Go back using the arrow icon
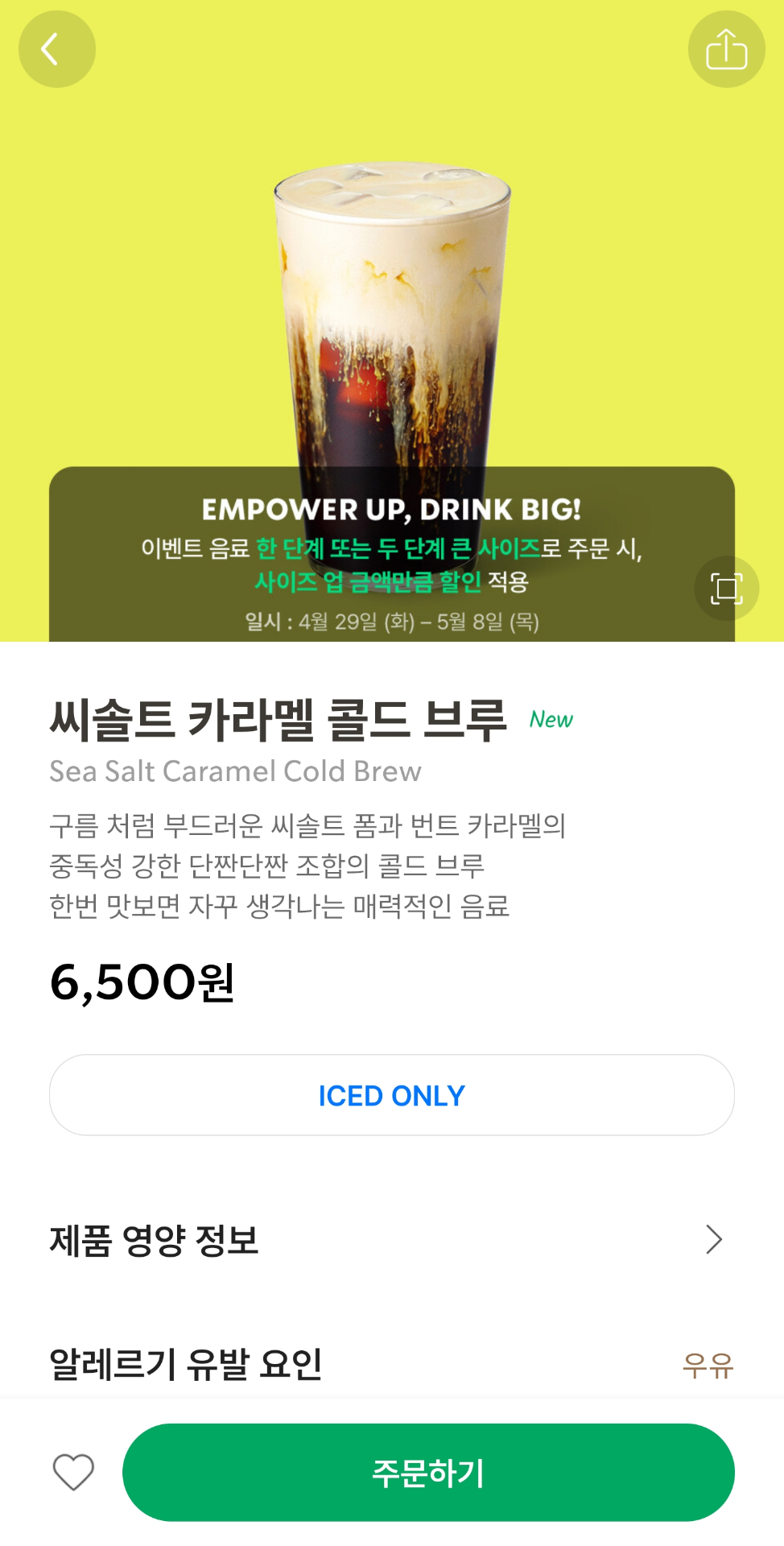 pyautogui.click(x=56, y=49)
